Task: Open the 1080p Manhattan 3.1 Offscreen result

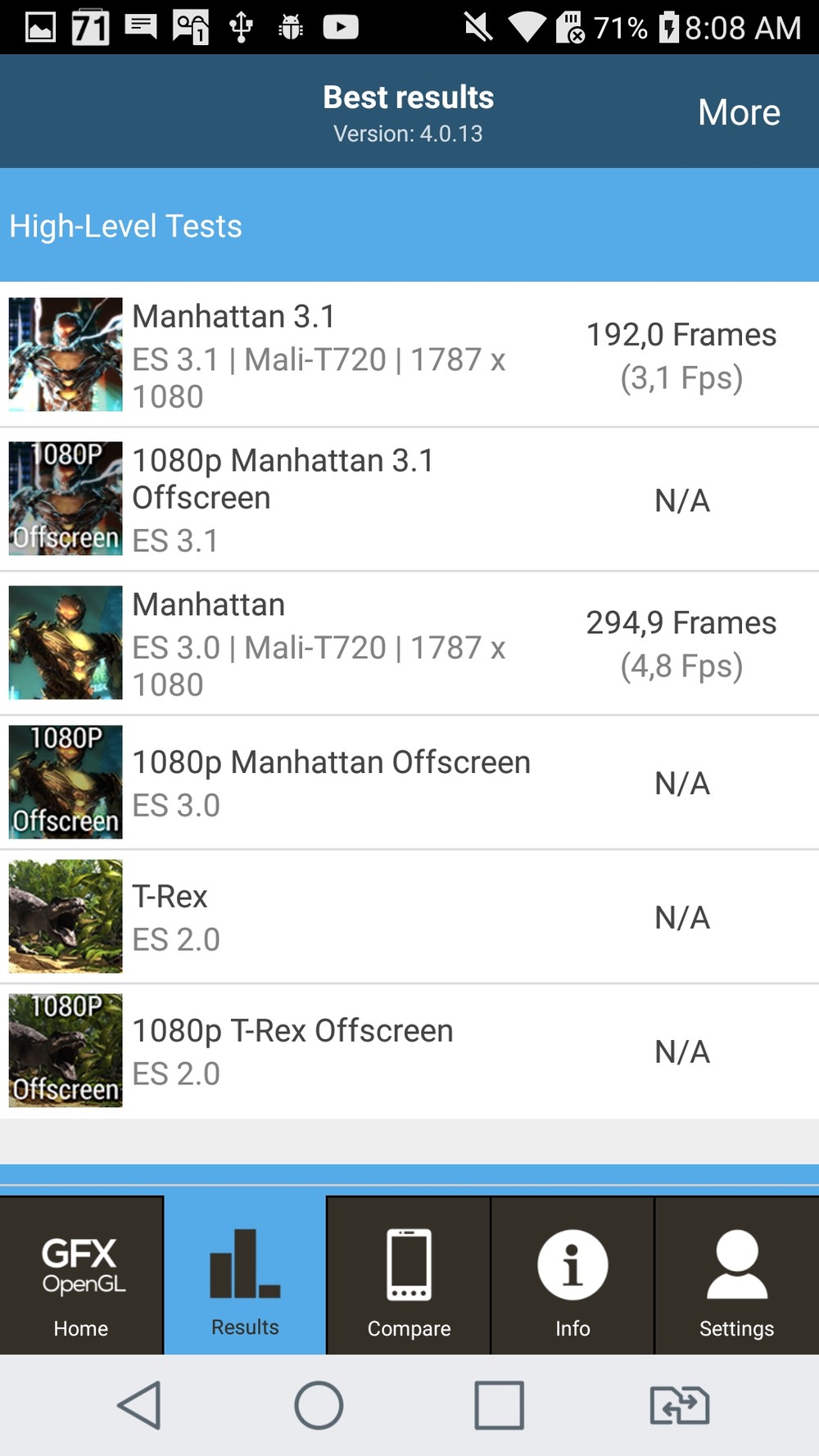Action: (x=409, y=500)
